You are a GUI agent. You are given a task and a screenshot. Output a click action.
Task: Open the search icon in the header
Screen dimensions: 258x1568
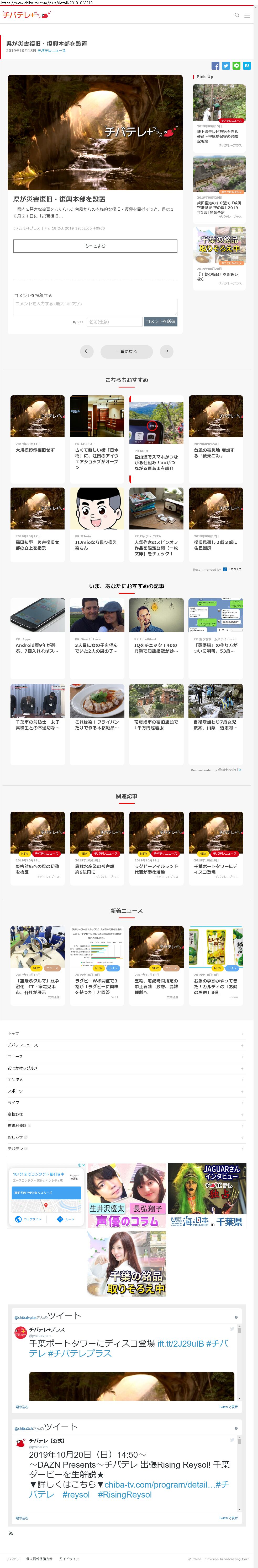(x=237, y=15)
